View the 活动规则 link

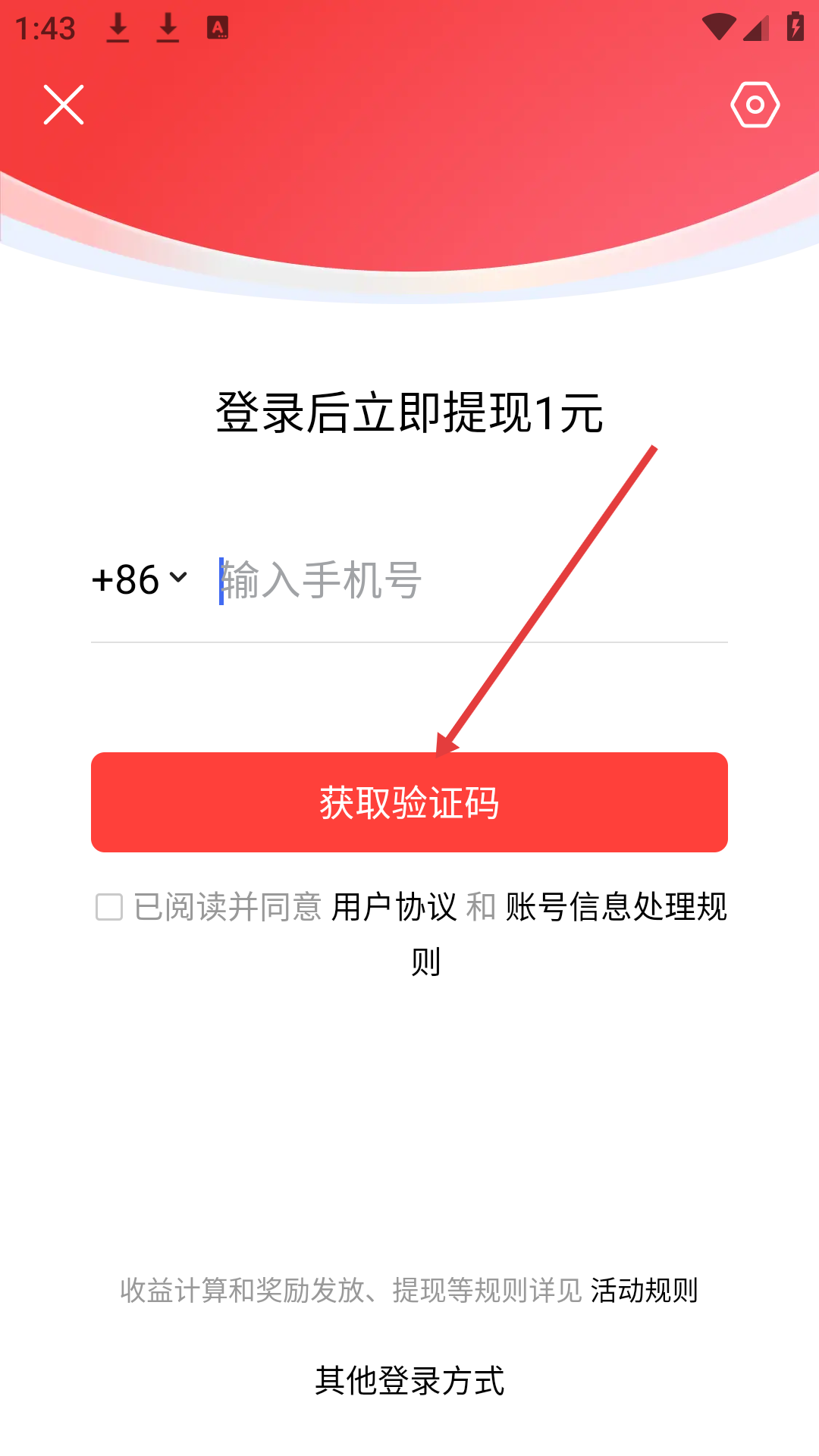click(644, 1290)
